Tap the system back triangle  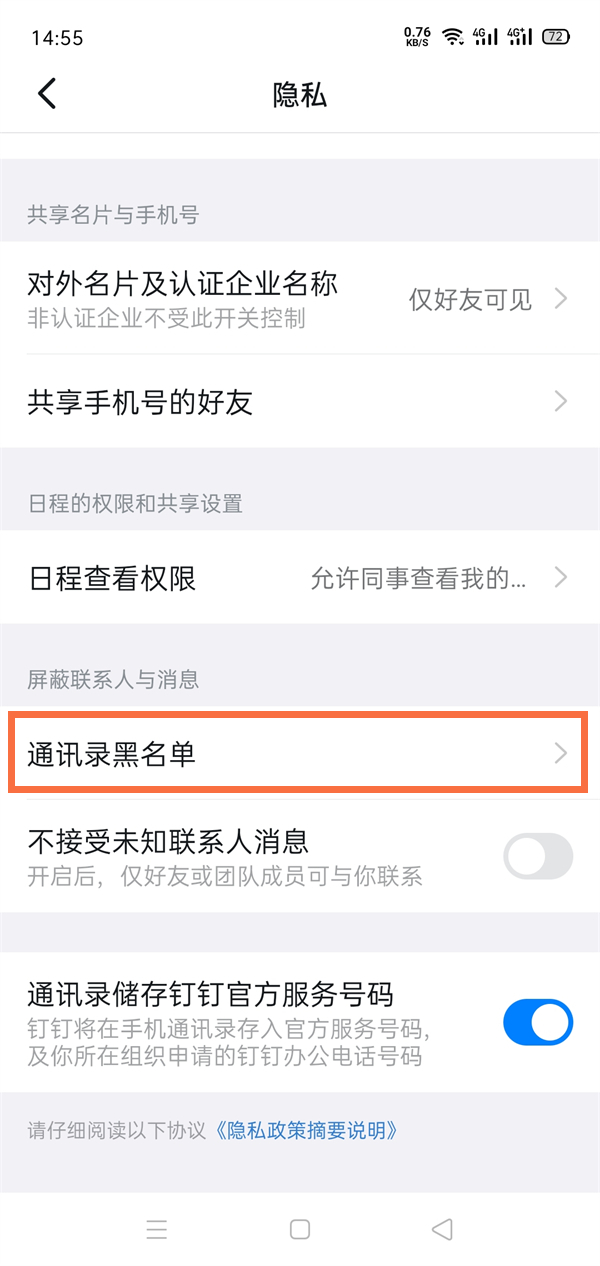442,1229
